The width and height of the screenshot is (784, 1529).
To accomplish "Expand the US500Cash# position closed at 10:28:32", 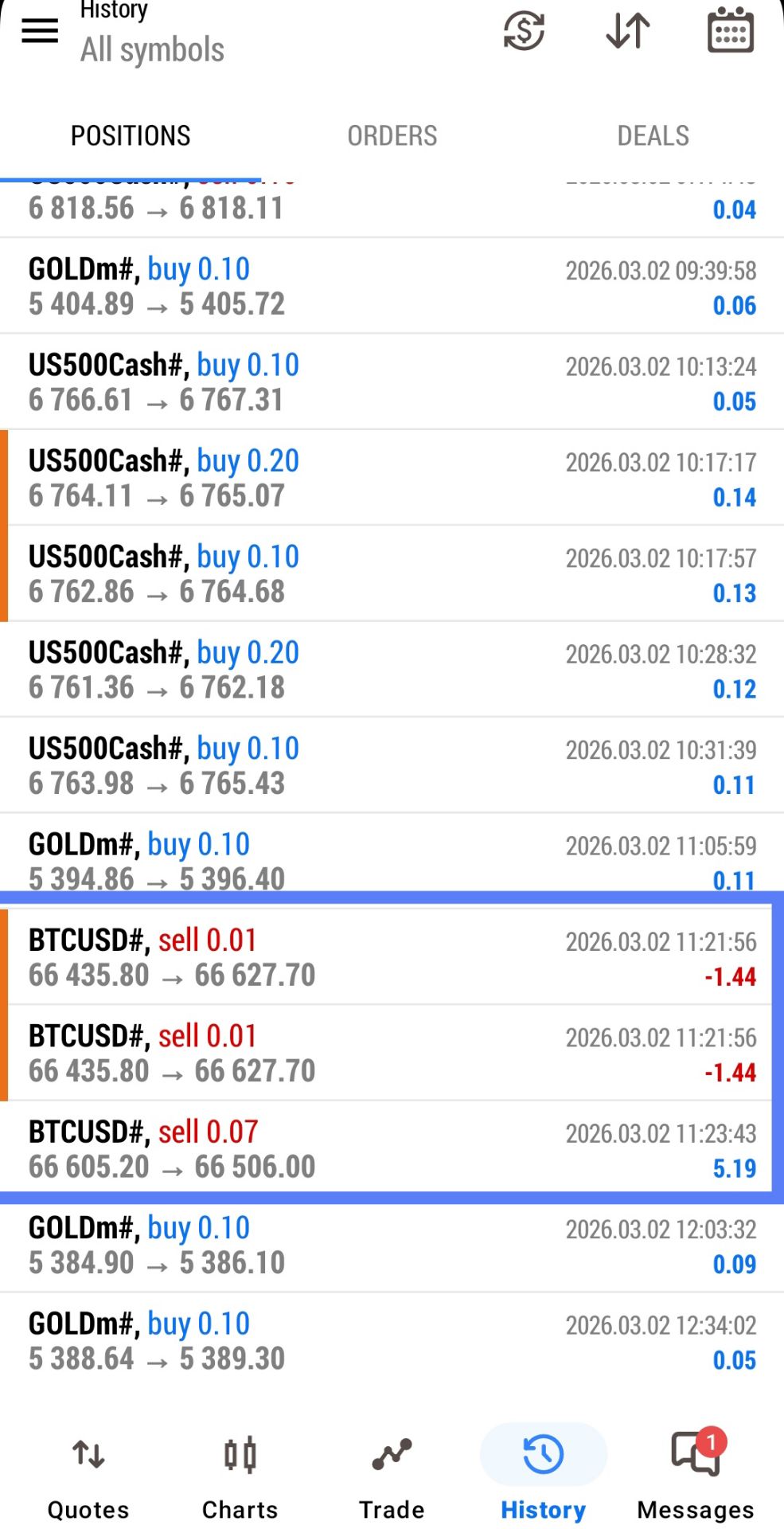I will [x=392, y=670].
